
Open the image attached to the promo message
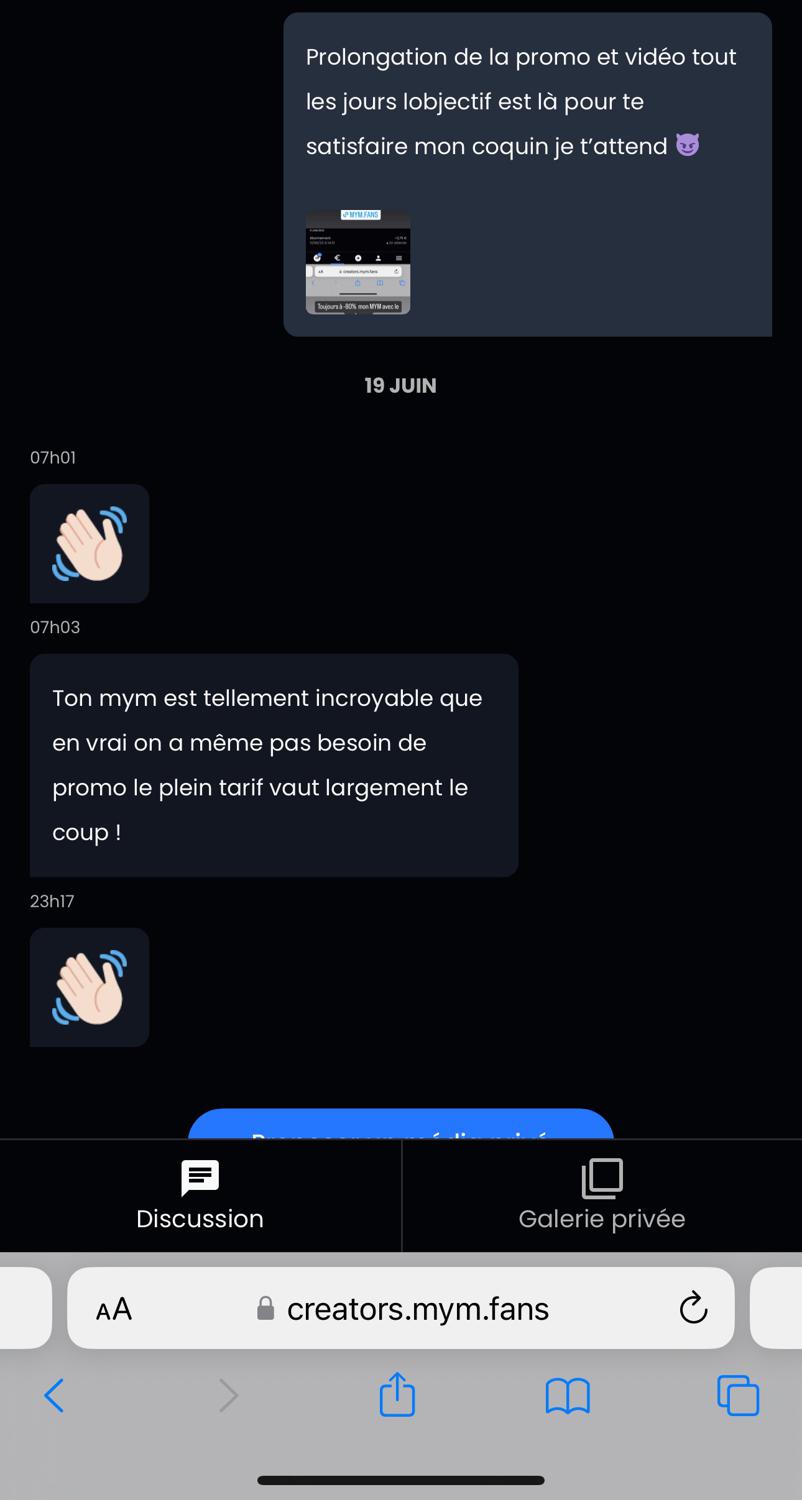coord(358,262)
